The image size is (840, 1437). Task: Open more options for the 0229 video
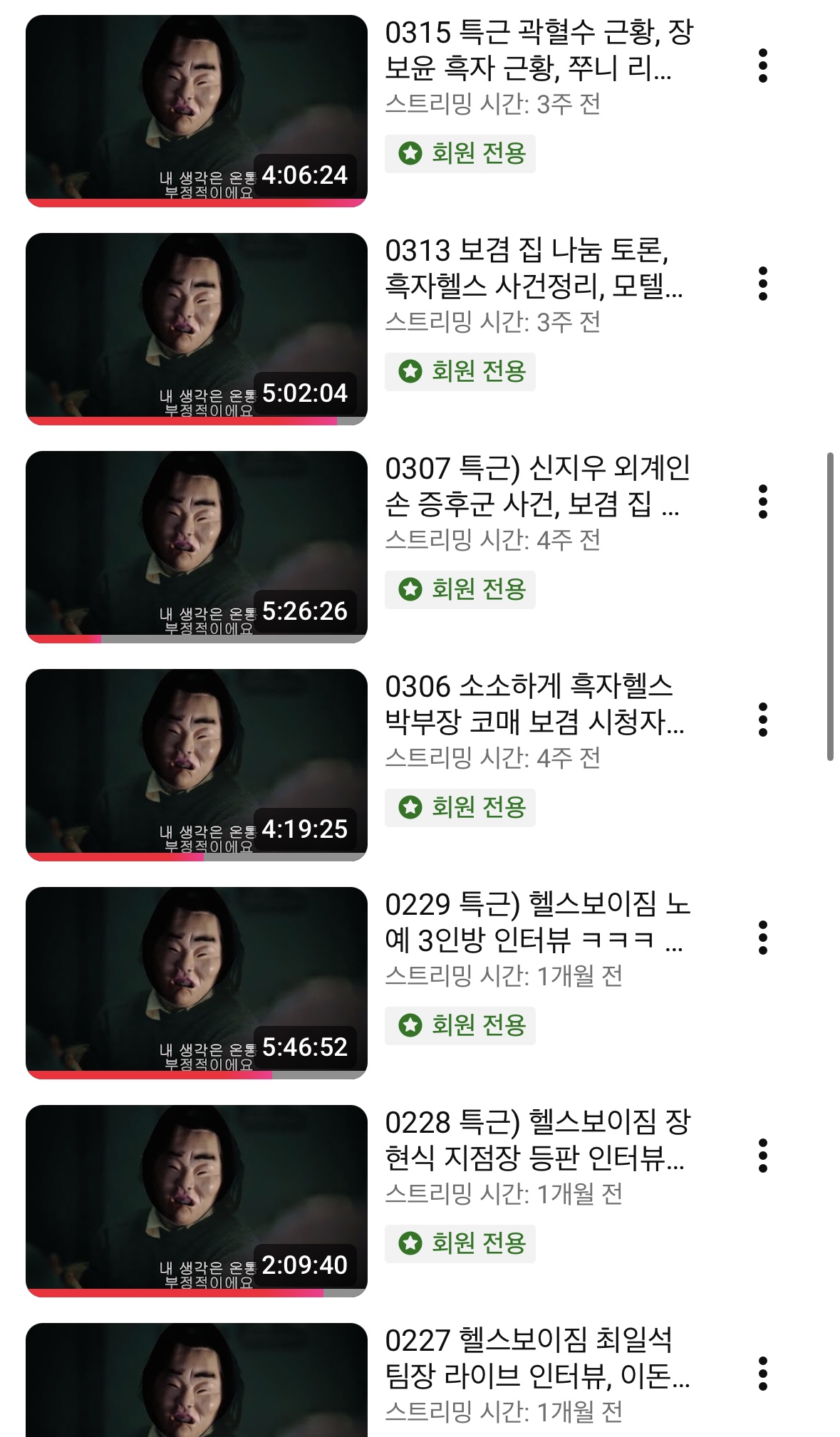point(762,938)
